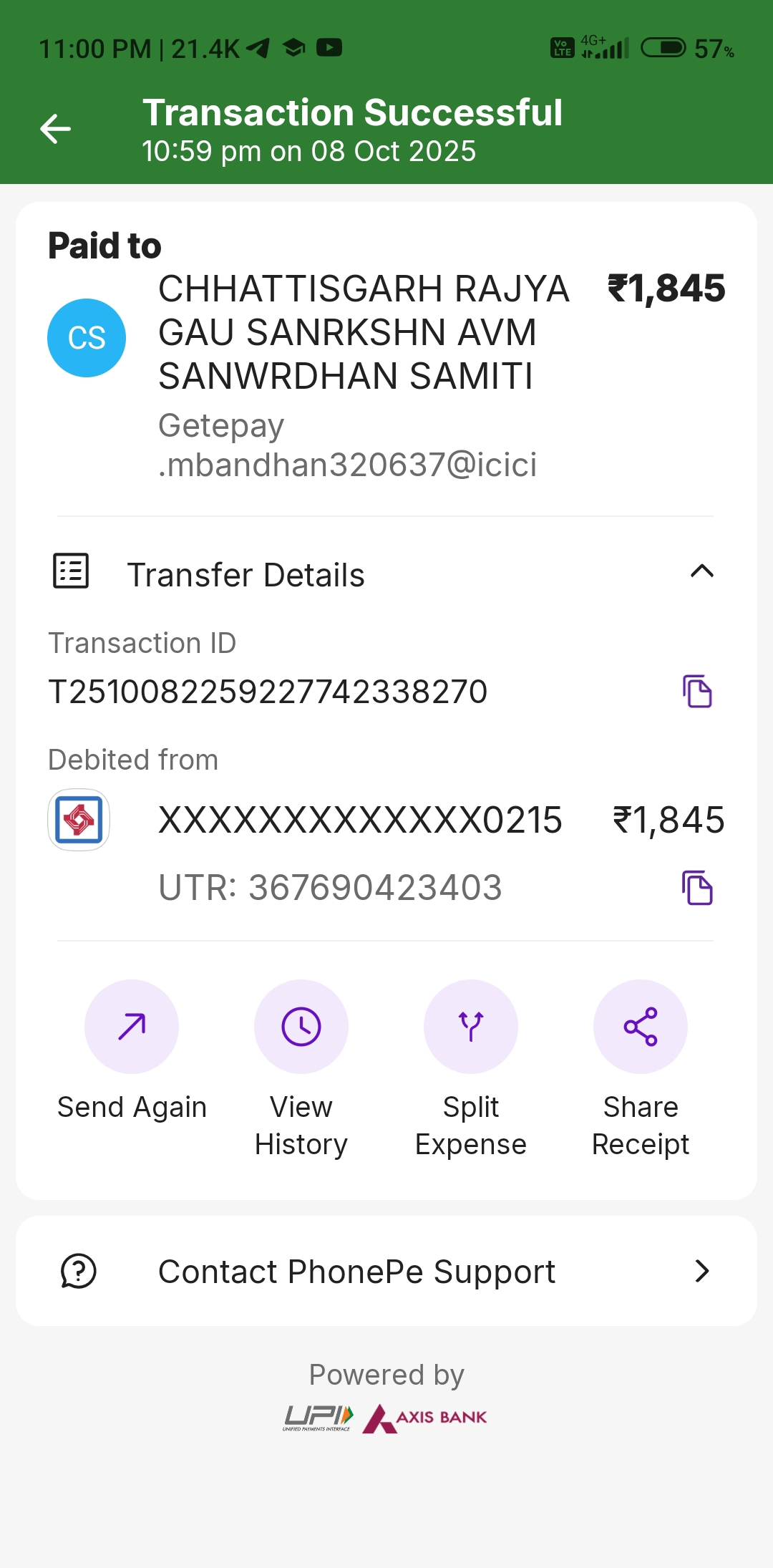This screenshot has height=1568, width=773.
Task: Select Split Expense
Action: [471, 1027]
